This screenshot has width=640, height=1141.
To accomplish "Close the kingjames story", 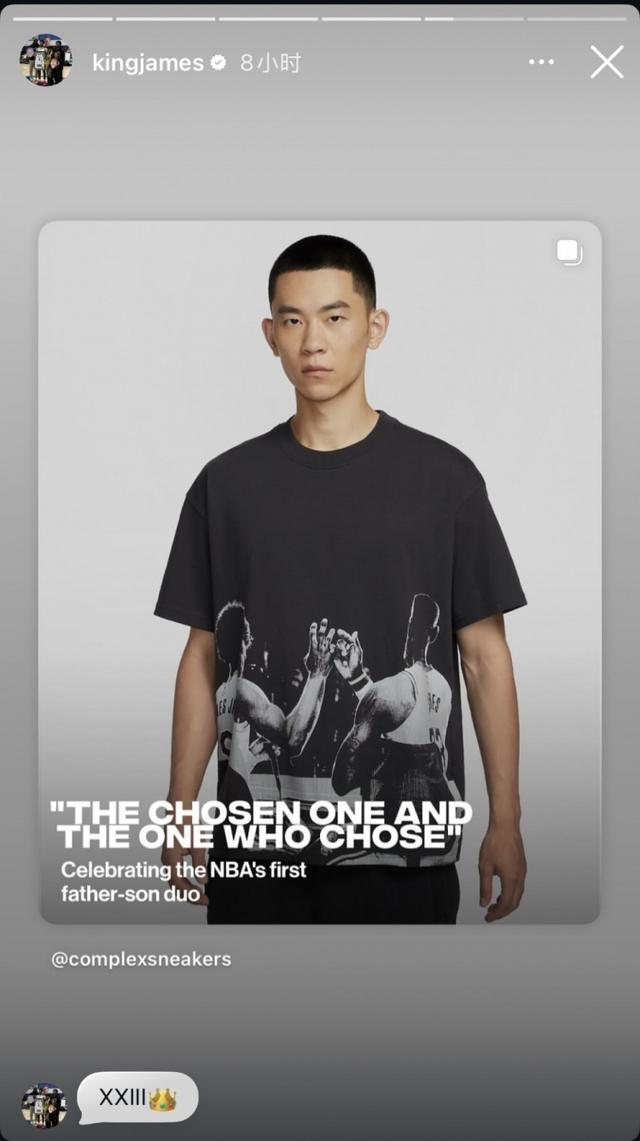I will pos(607,62).
